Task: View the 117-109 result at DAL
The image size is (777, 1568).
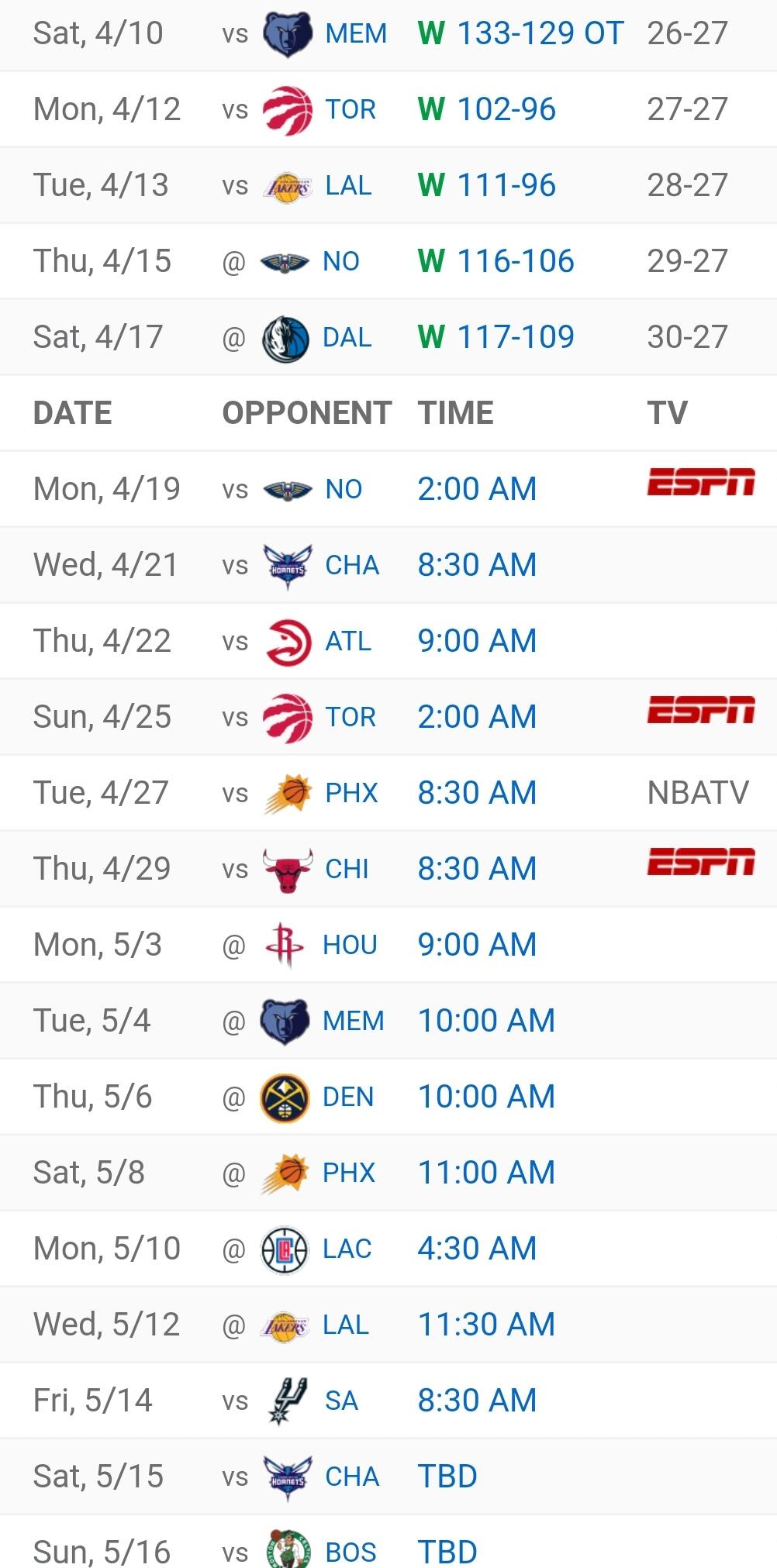Action: 515,337
